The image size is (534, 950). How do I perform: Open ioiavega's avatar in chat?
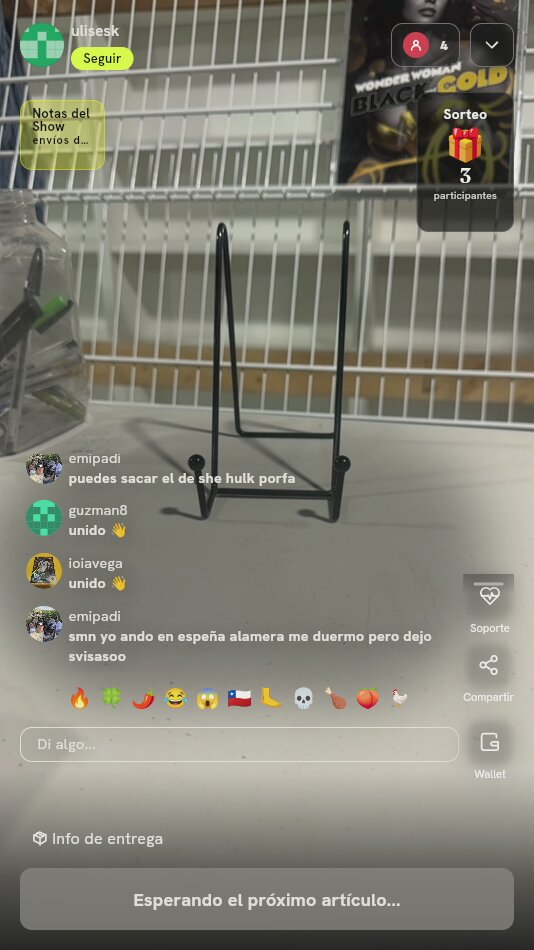pos(44,571)
